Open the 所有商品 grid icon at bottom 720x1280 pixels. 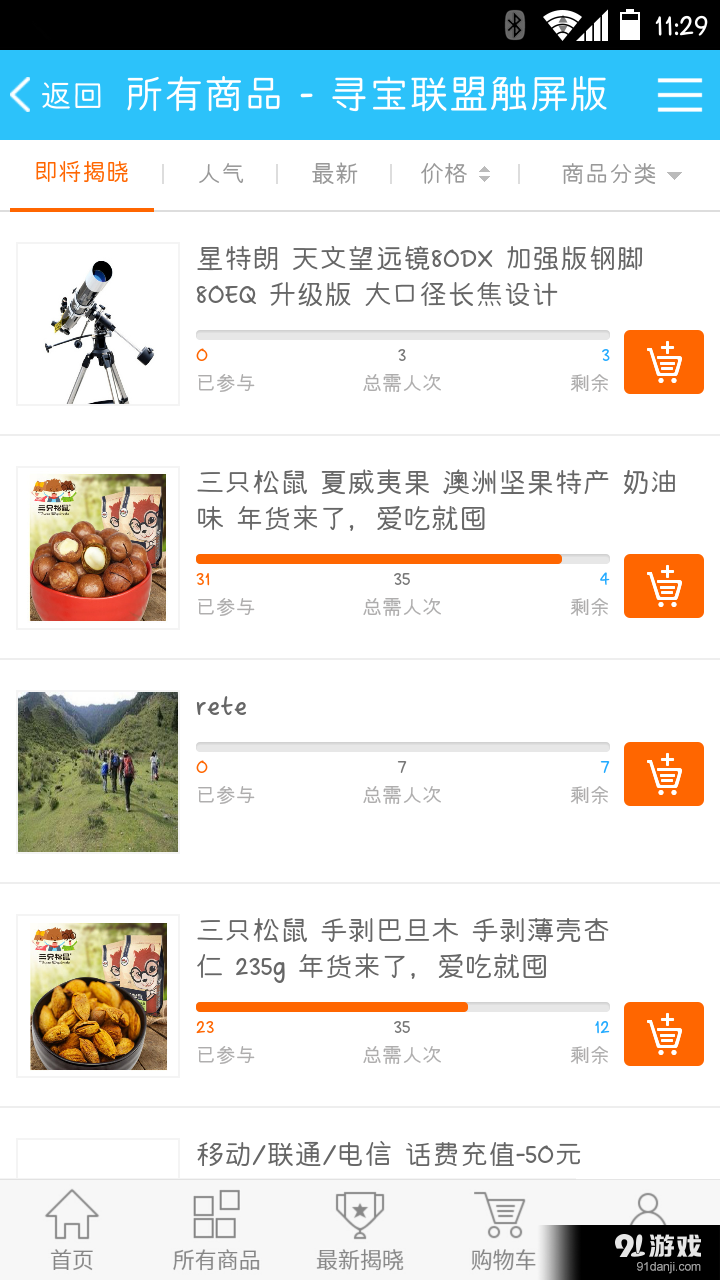pos(214,1215)
